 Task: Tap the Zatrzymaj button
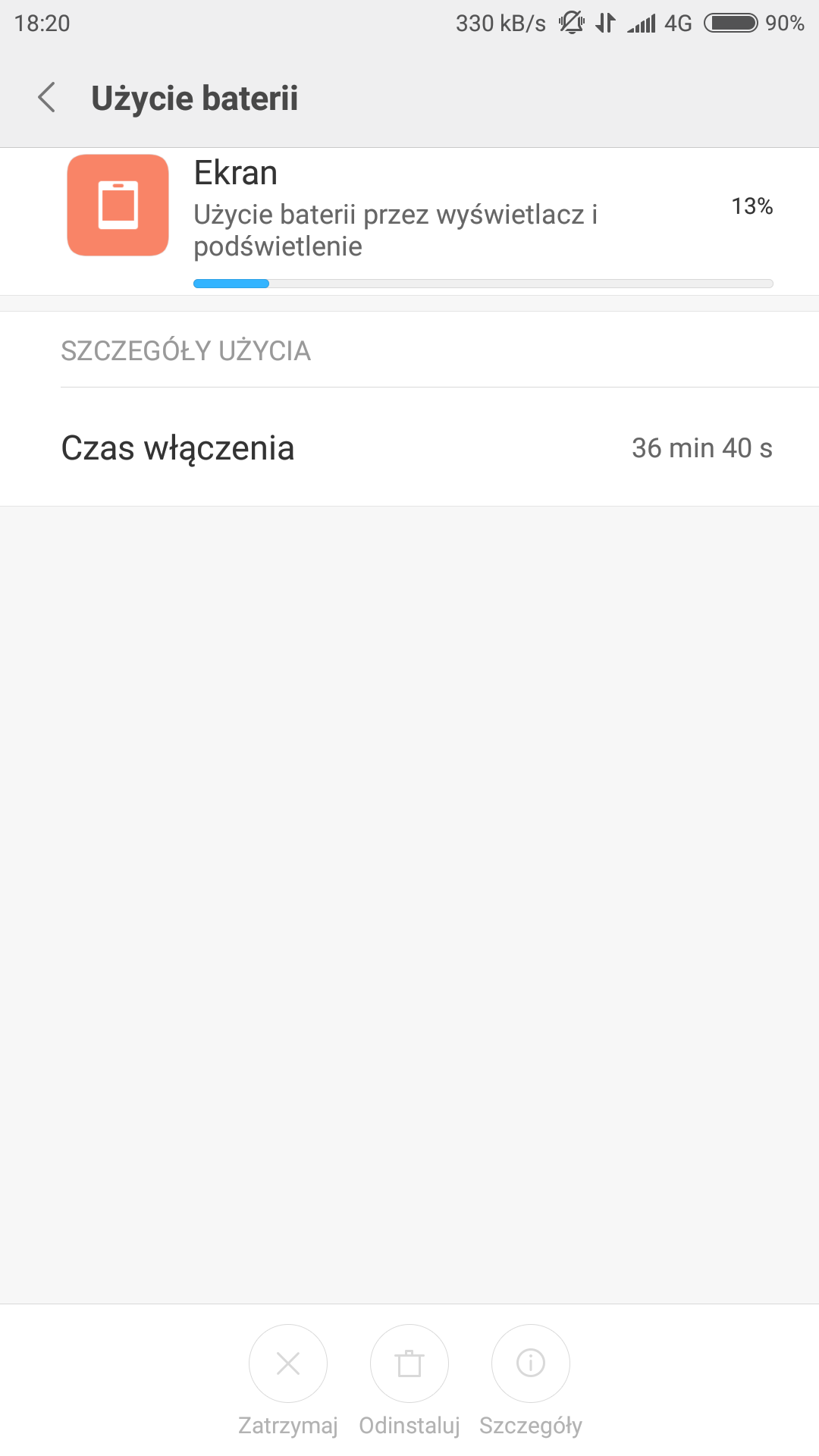[288, 1363]
